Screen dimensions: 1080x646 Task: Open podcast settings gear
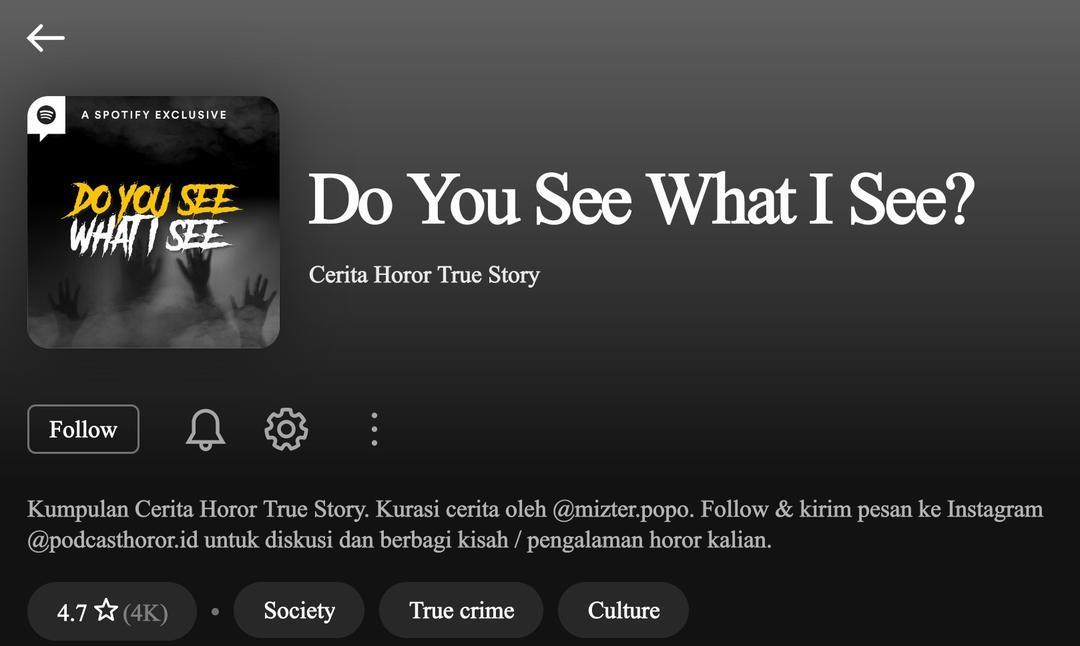point(286,429)
